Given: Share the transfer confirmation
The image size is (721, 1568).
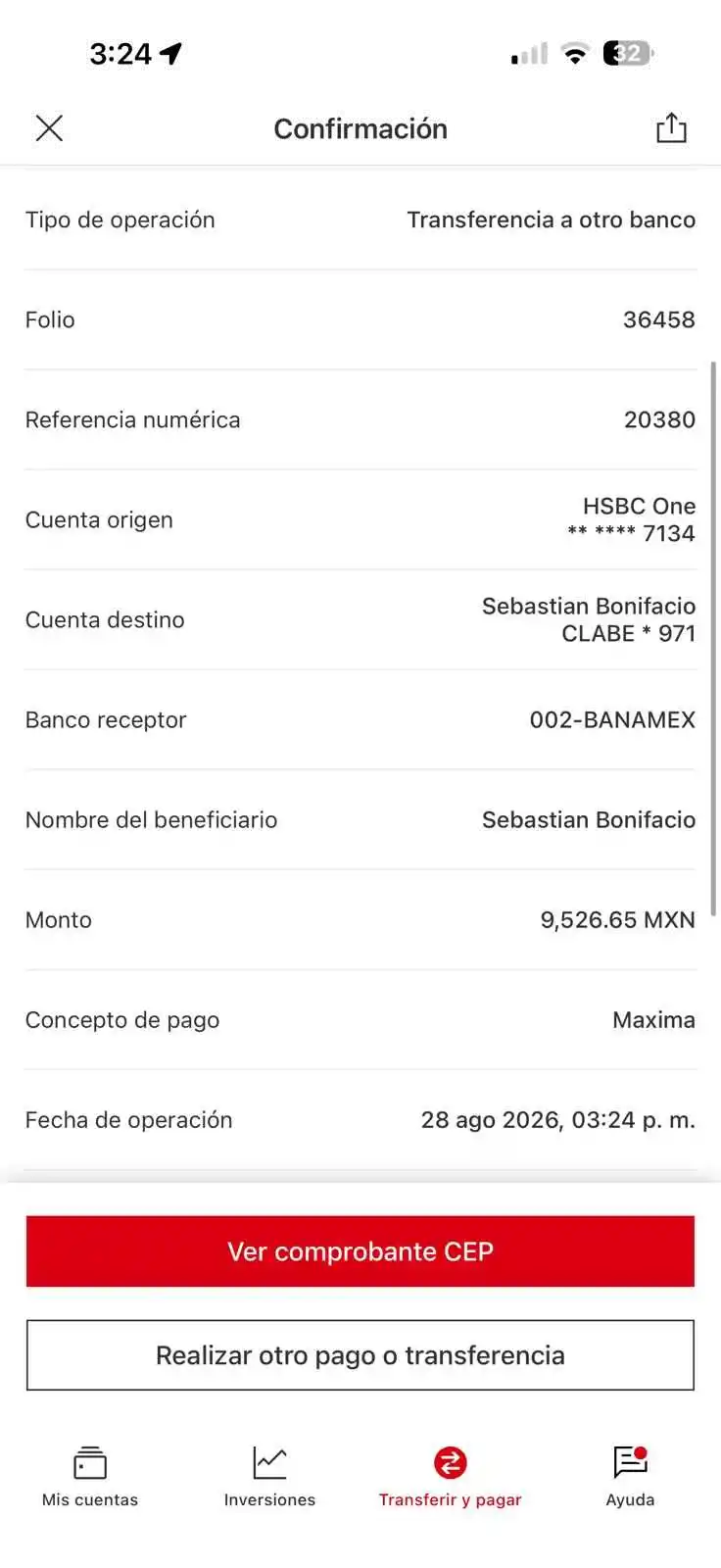Looking at the screenshot, I should coord(671,127).
